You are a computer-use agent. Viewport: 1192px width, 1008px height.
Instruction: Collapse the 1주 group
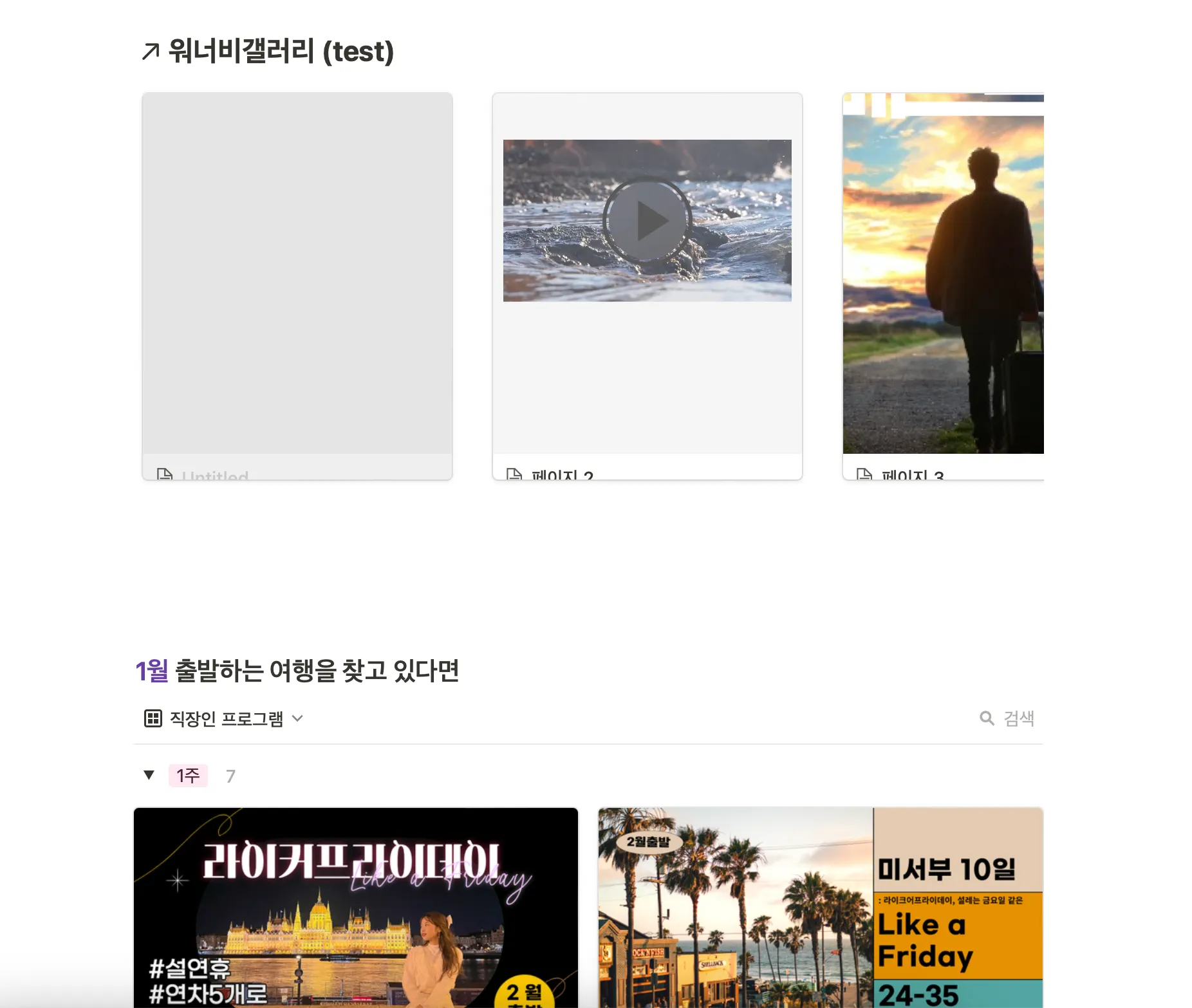coord(149,775)
